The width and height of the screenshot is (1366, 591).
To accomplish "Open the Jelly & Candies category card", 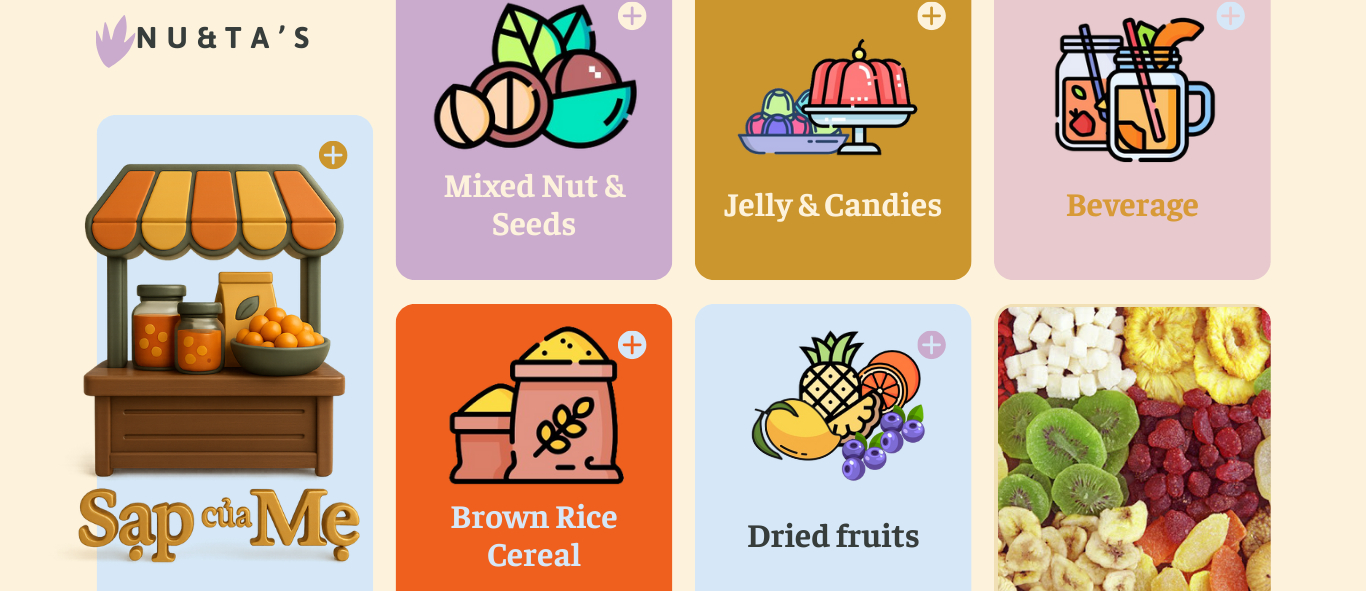I will coord(833,138).
